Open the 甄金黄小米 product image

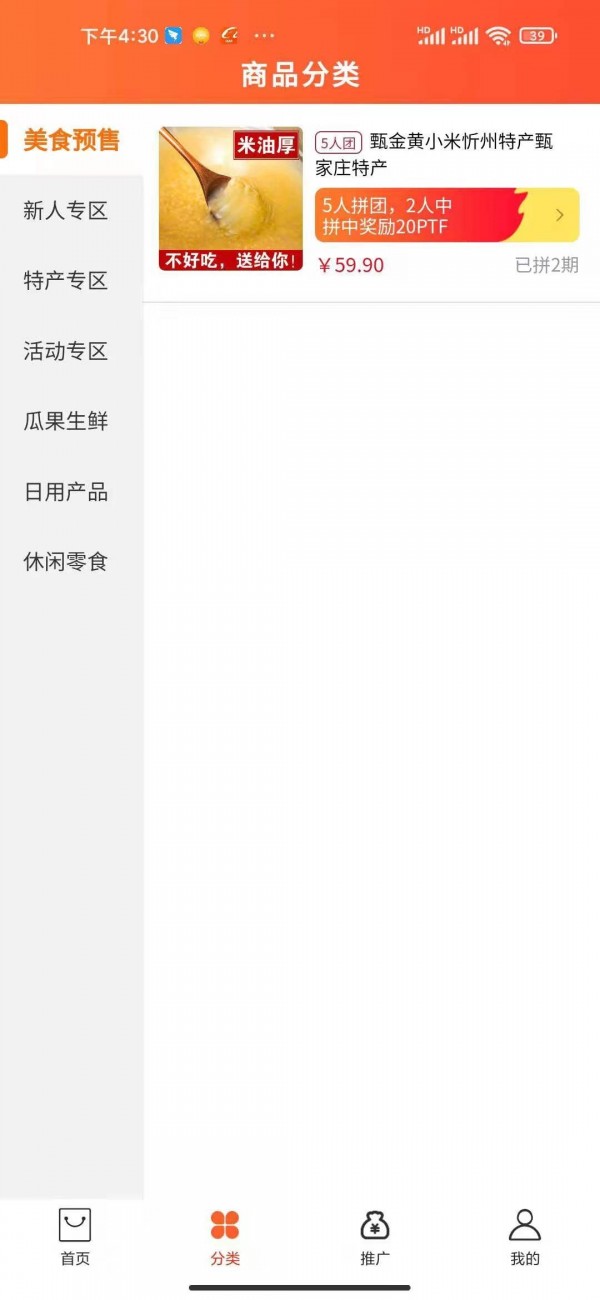click(230, 199)
